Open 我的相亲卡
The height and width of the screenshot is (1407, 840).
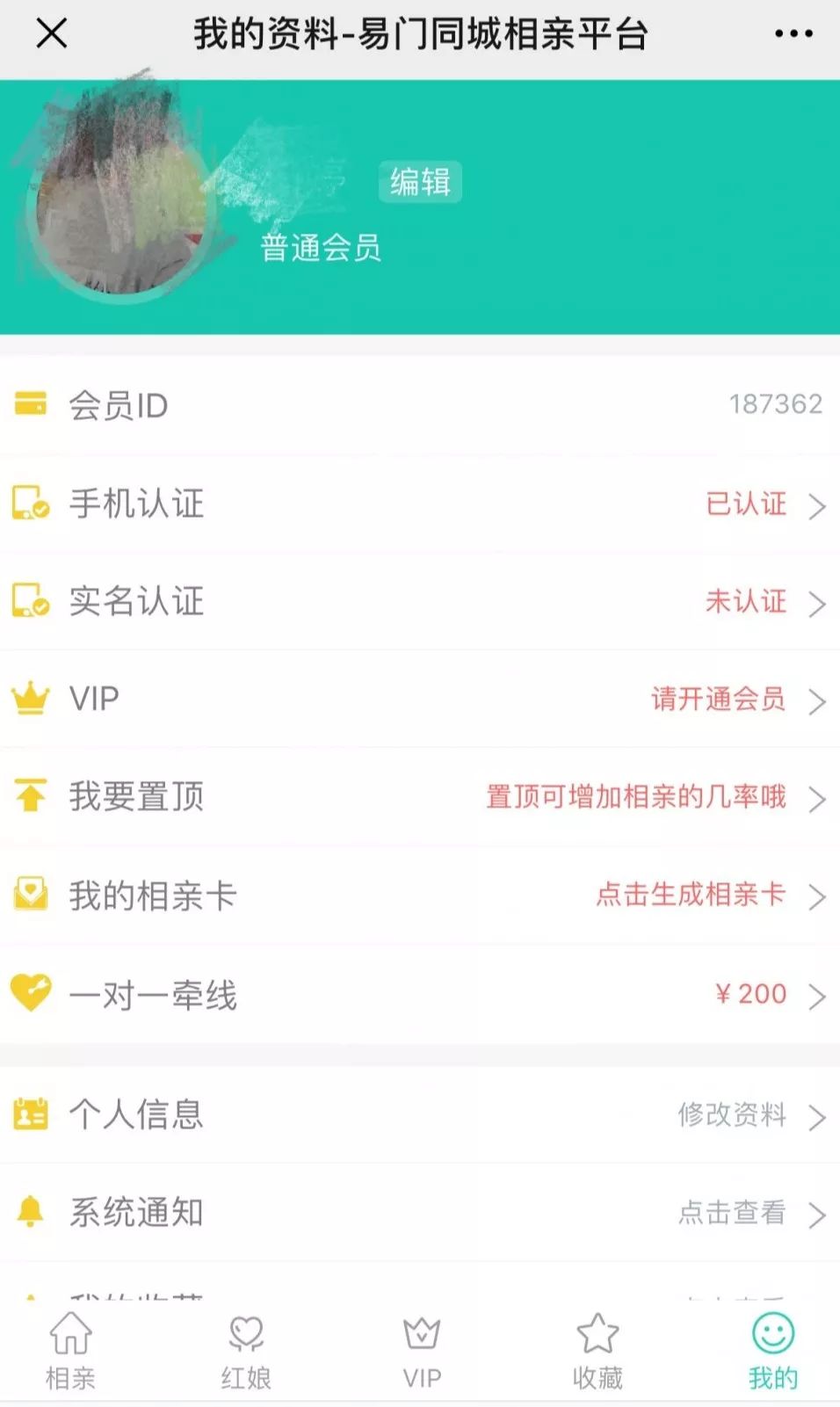(x=420, y=896)
